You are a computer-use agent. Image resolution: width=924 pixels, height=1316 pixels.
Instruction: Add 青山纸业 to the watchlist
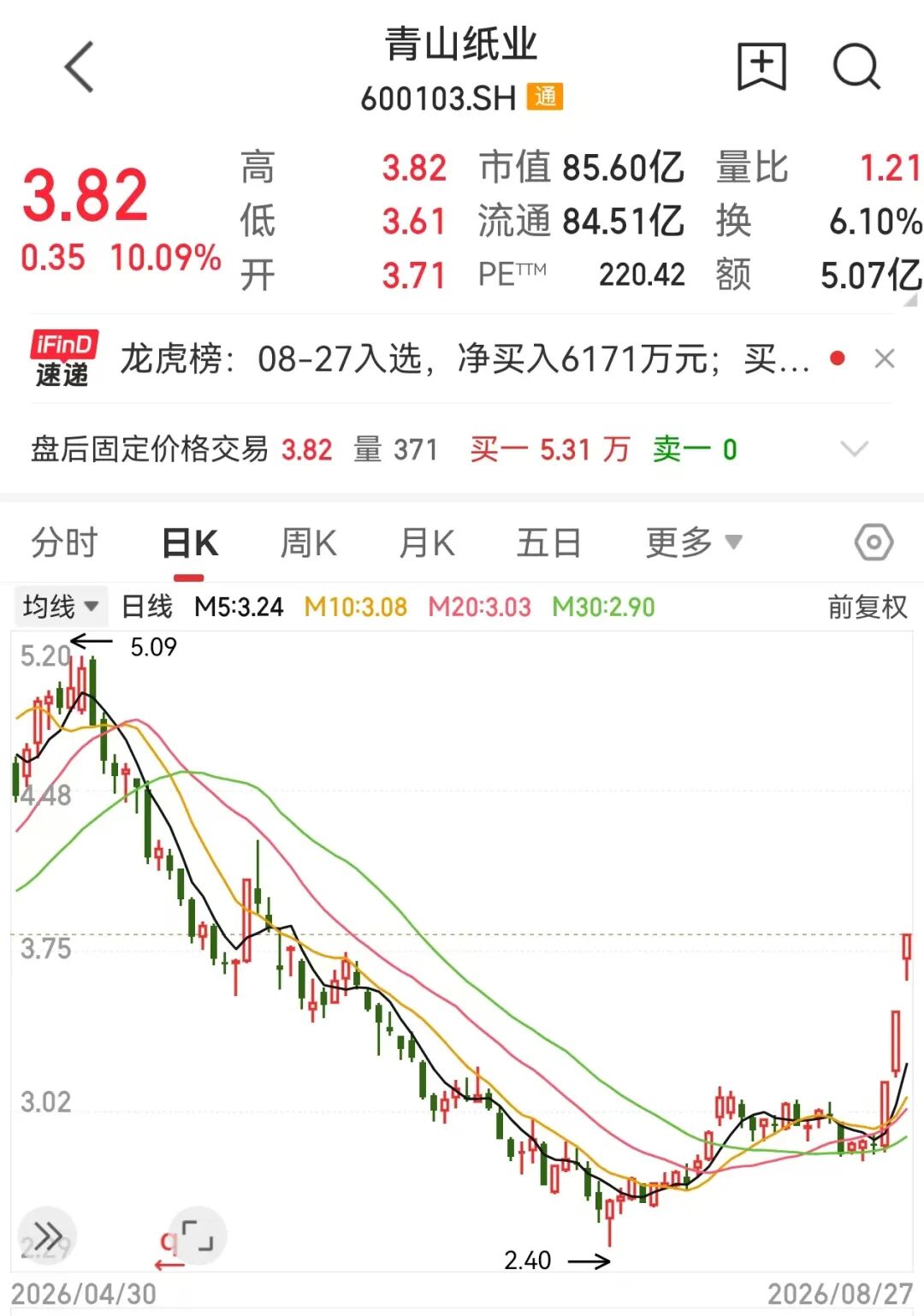pos(761,66)
